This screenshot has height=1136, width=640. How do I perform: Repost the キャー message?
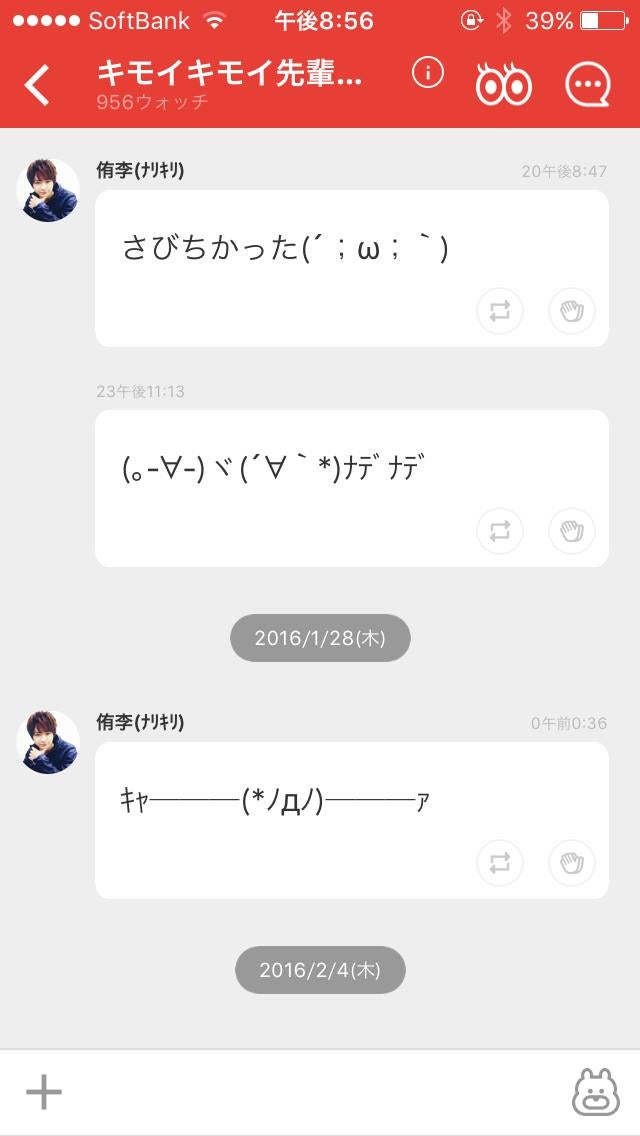pos(500,863)
